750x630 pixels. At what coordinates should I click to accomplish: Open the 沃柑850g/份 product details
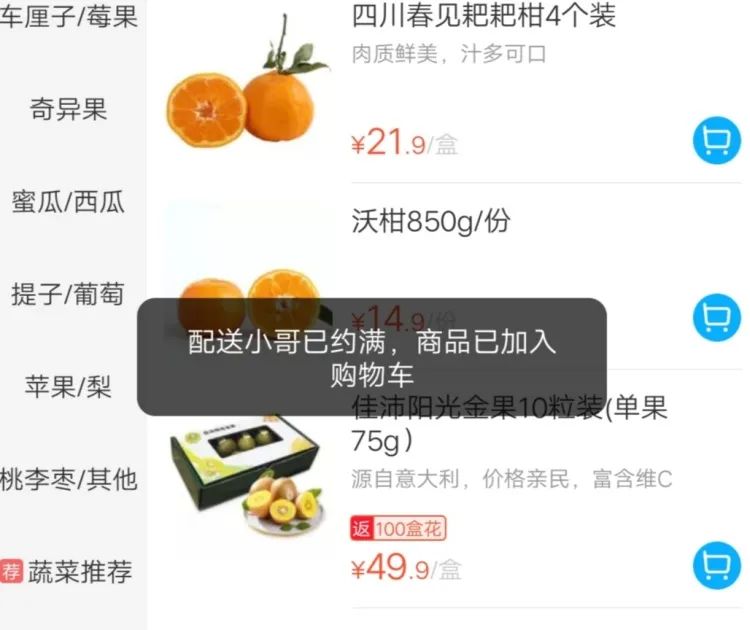click(431, 221)
